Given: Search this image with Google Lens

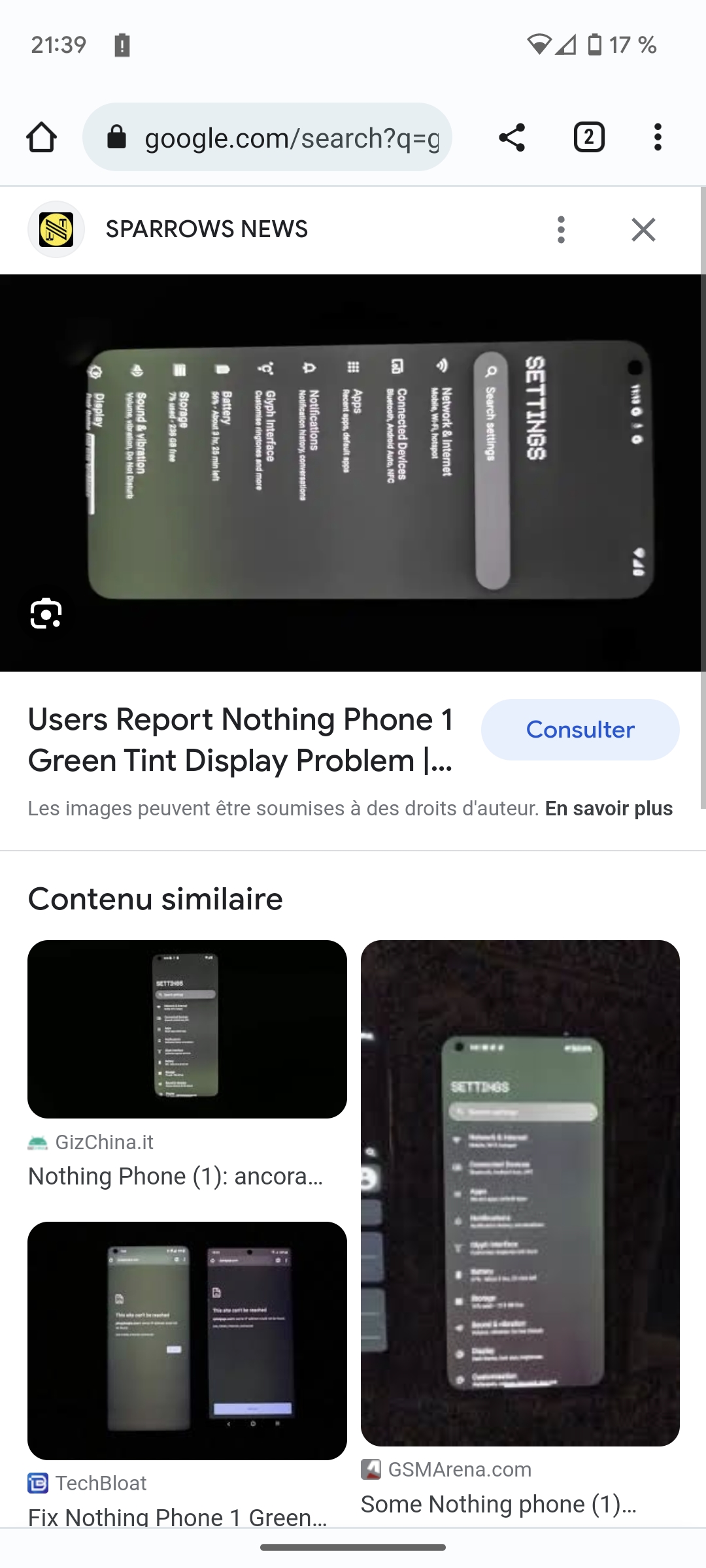Looking at the screenshot, I should (x=46, y=613).
